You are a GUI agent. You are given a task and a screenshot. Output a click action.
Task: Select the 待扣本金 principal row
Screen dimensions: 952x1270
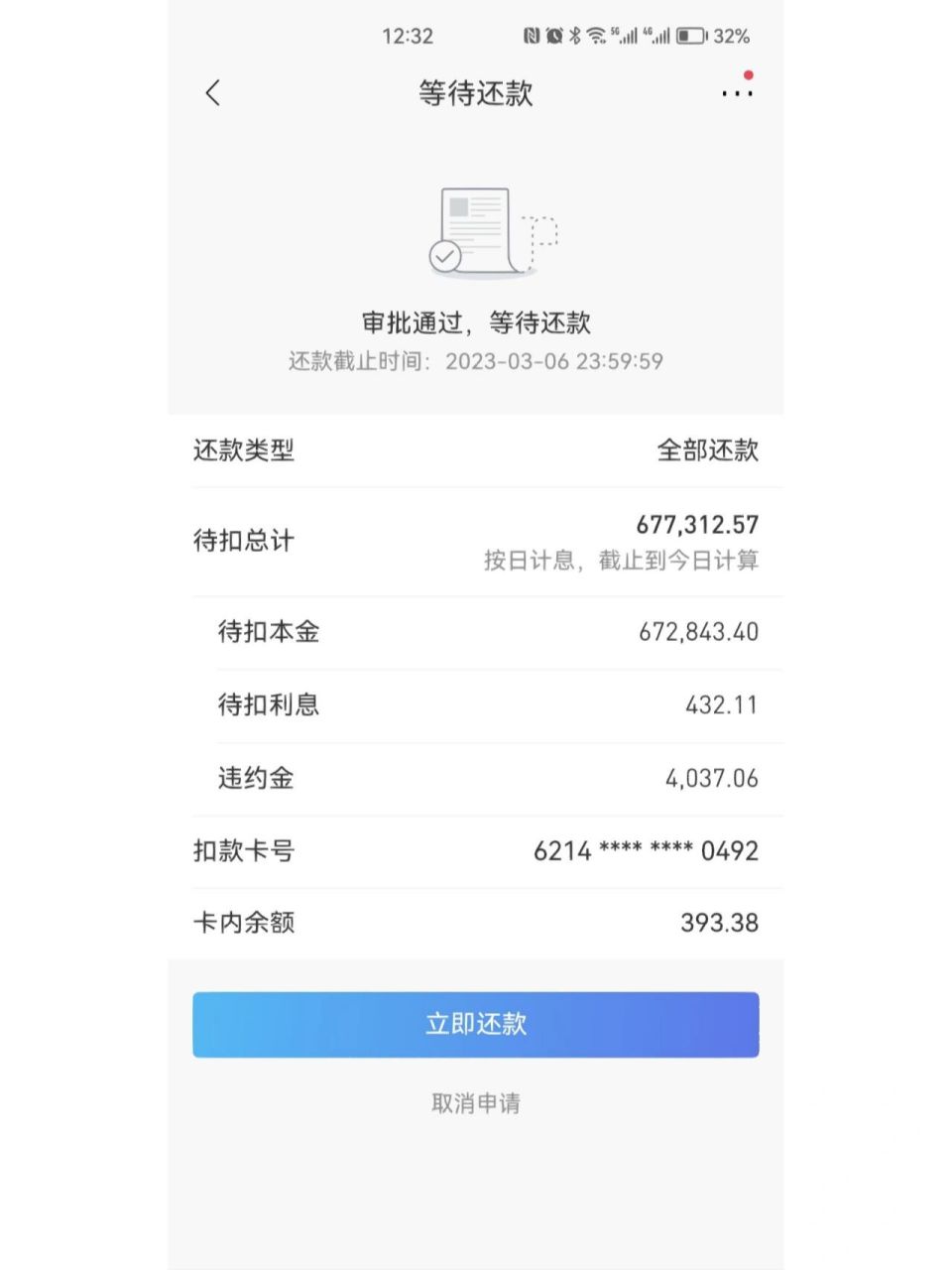[476, 632]
